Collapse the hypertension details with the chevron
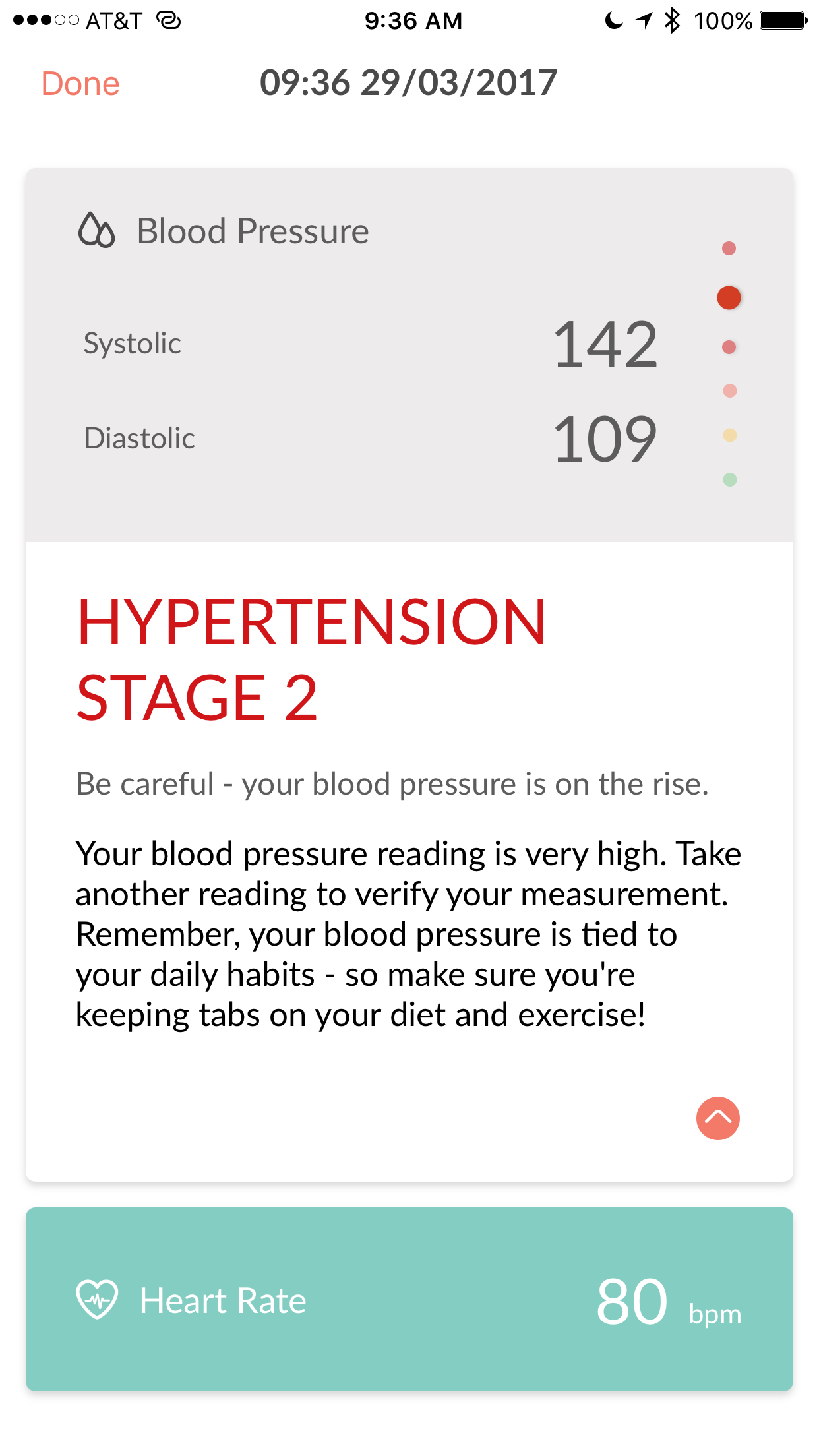819x1456 pixels. [717, 1118]
